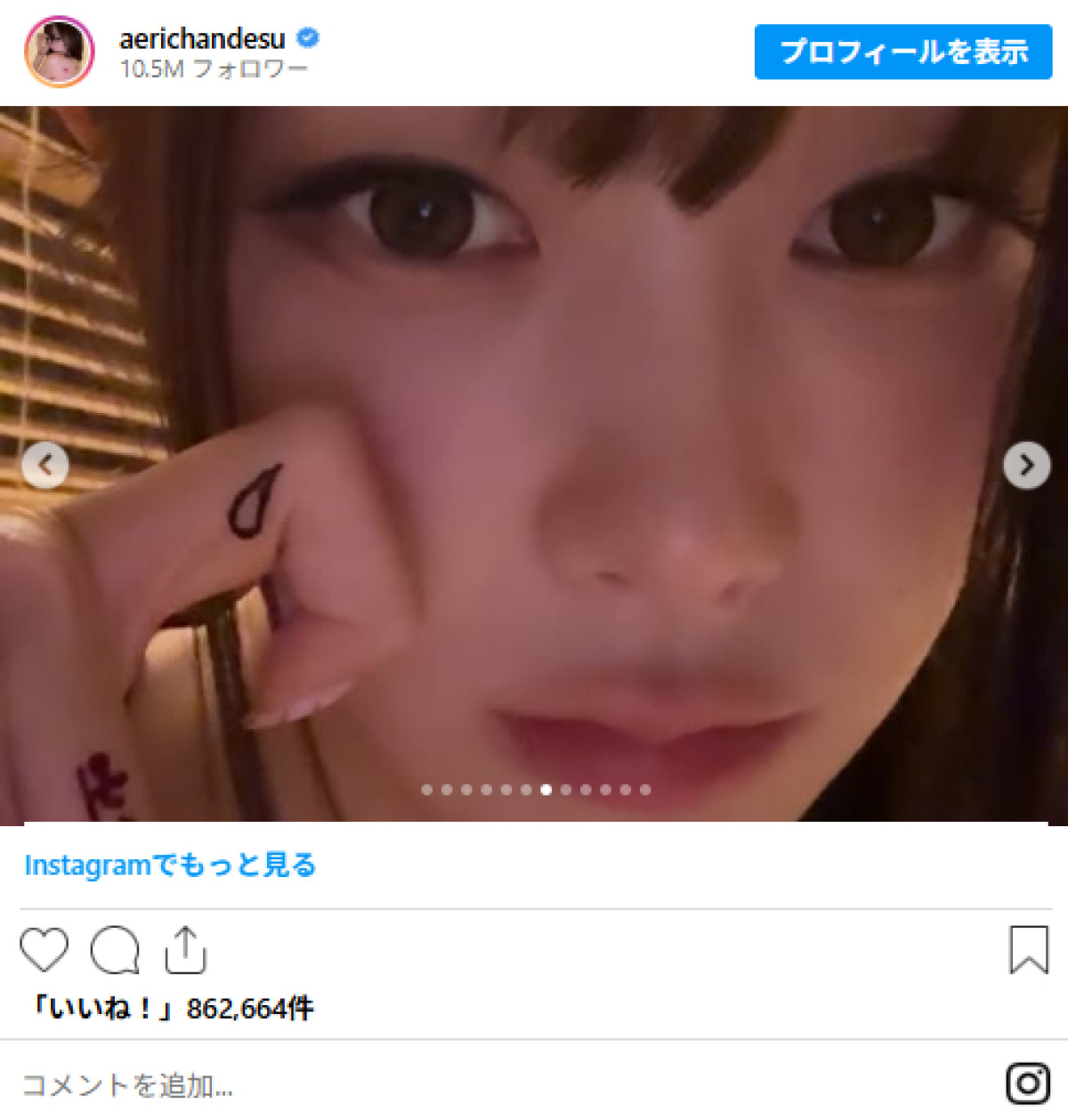Open Instagramでもっと見る link

click(x=170, y=865)
